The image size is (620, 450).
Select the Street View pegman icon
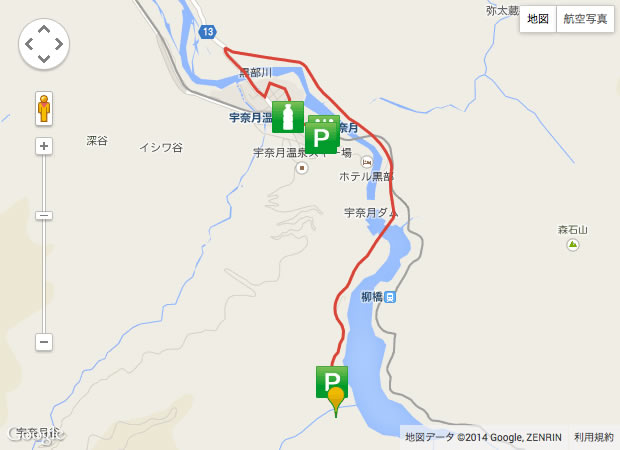click(x=44, y=107)
